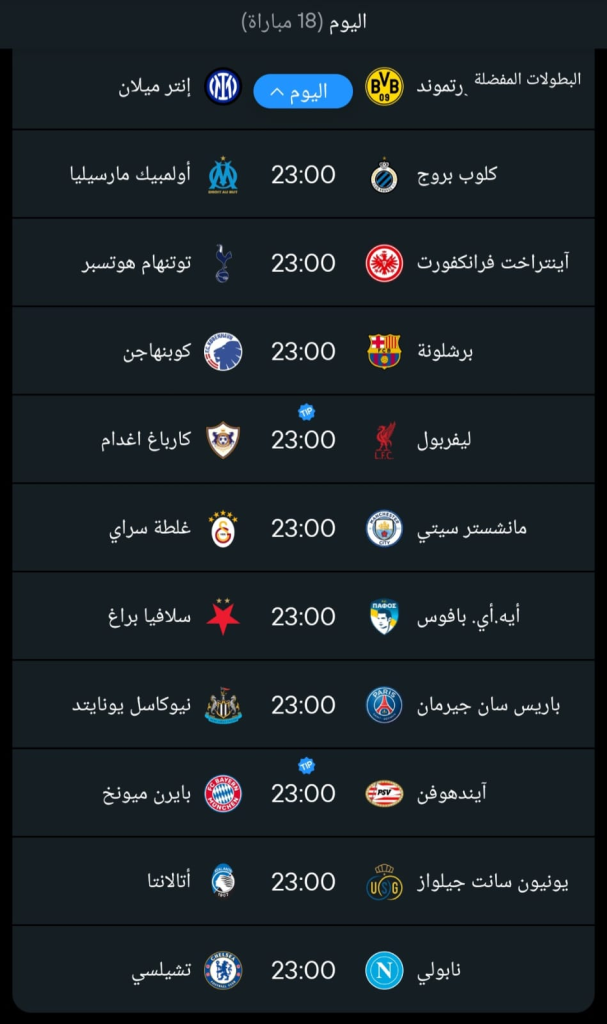Tap the اليوم jump-to-today button

click(303, 92)
